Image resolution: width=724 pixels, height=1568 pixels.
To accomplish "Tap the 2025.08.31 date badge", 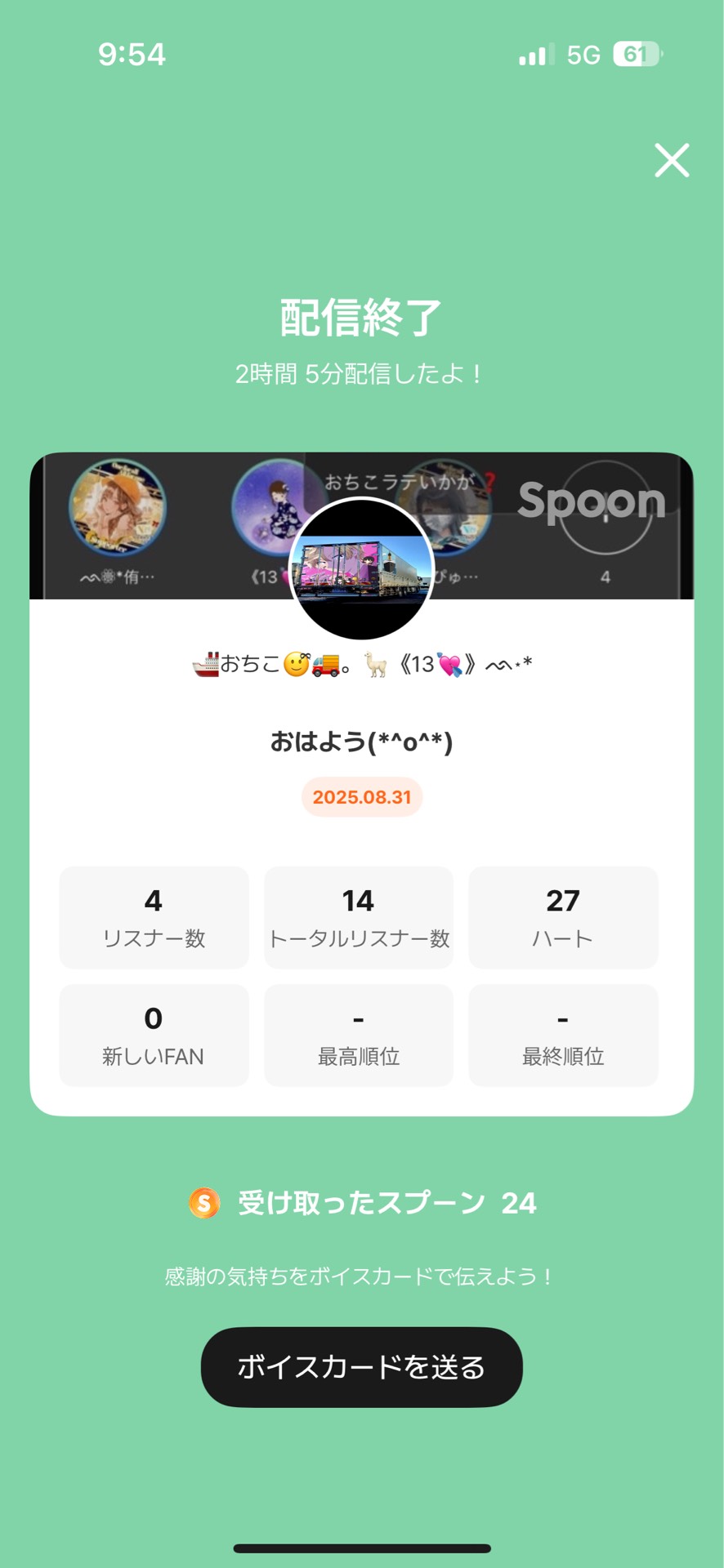I will (362, 797).
